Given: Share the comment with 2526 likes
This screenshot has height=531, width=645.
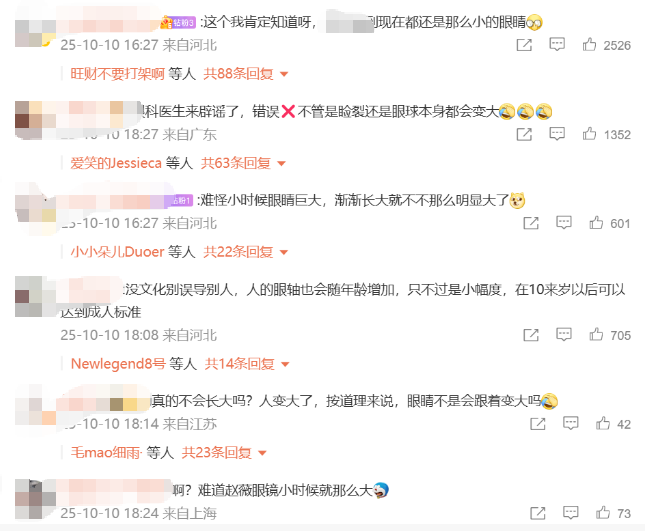Looking at the screenshot, I should [x=524, y=45].
